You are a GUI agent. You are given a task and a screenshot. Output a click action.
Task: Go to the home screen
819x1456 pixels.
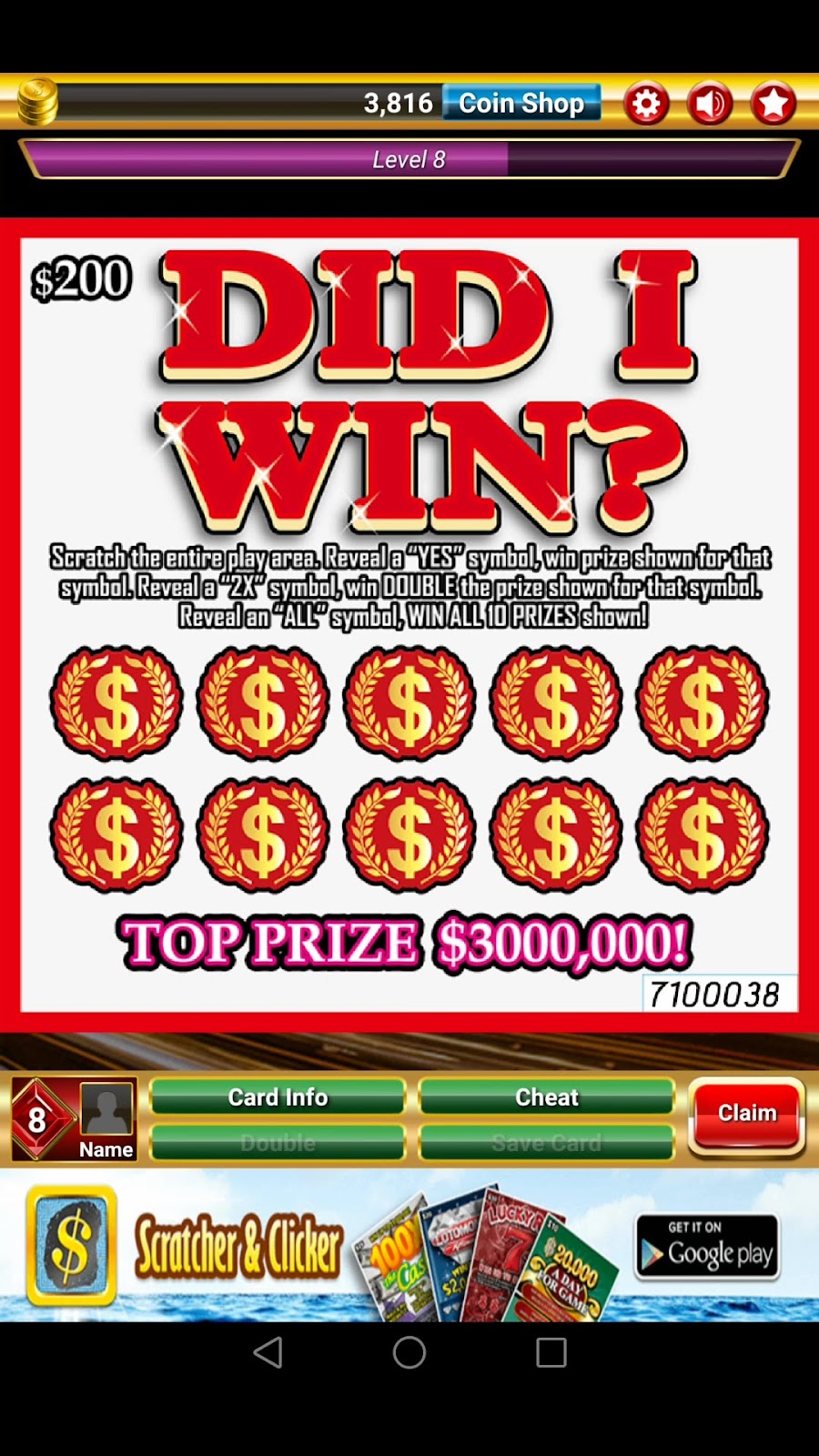pyautogui.click(x=409, y=1352)
